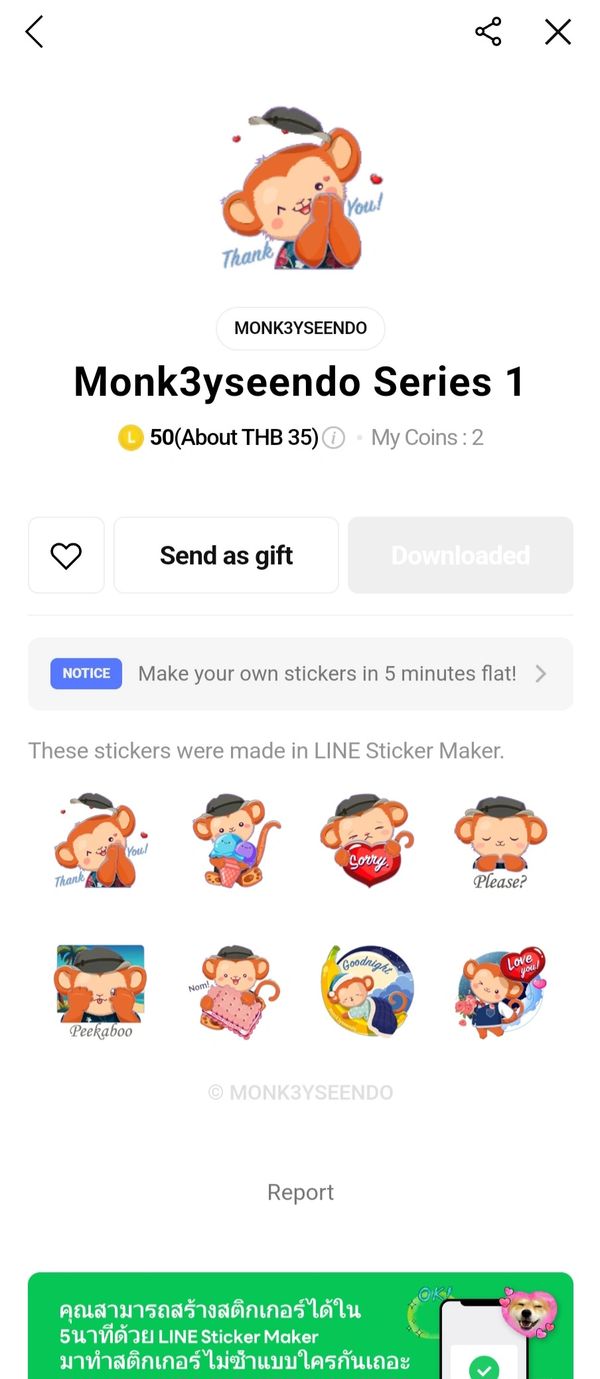This screenshot has width=600, height=1379.
Task: Add stickers to wishlist with heart
Action: (66, 555)
